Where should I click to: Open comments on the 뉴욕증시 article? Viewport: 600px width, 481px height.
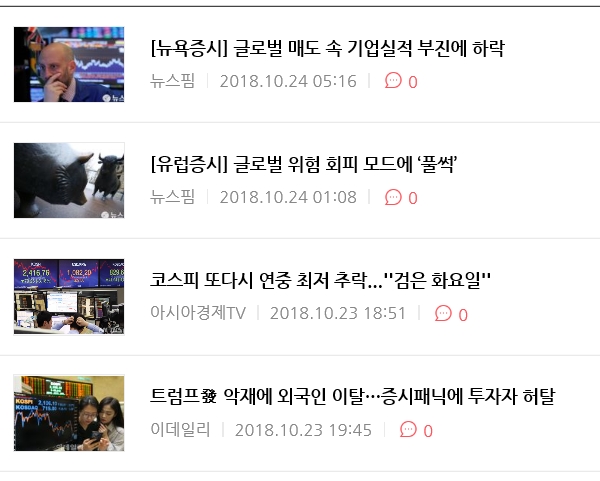401,81
